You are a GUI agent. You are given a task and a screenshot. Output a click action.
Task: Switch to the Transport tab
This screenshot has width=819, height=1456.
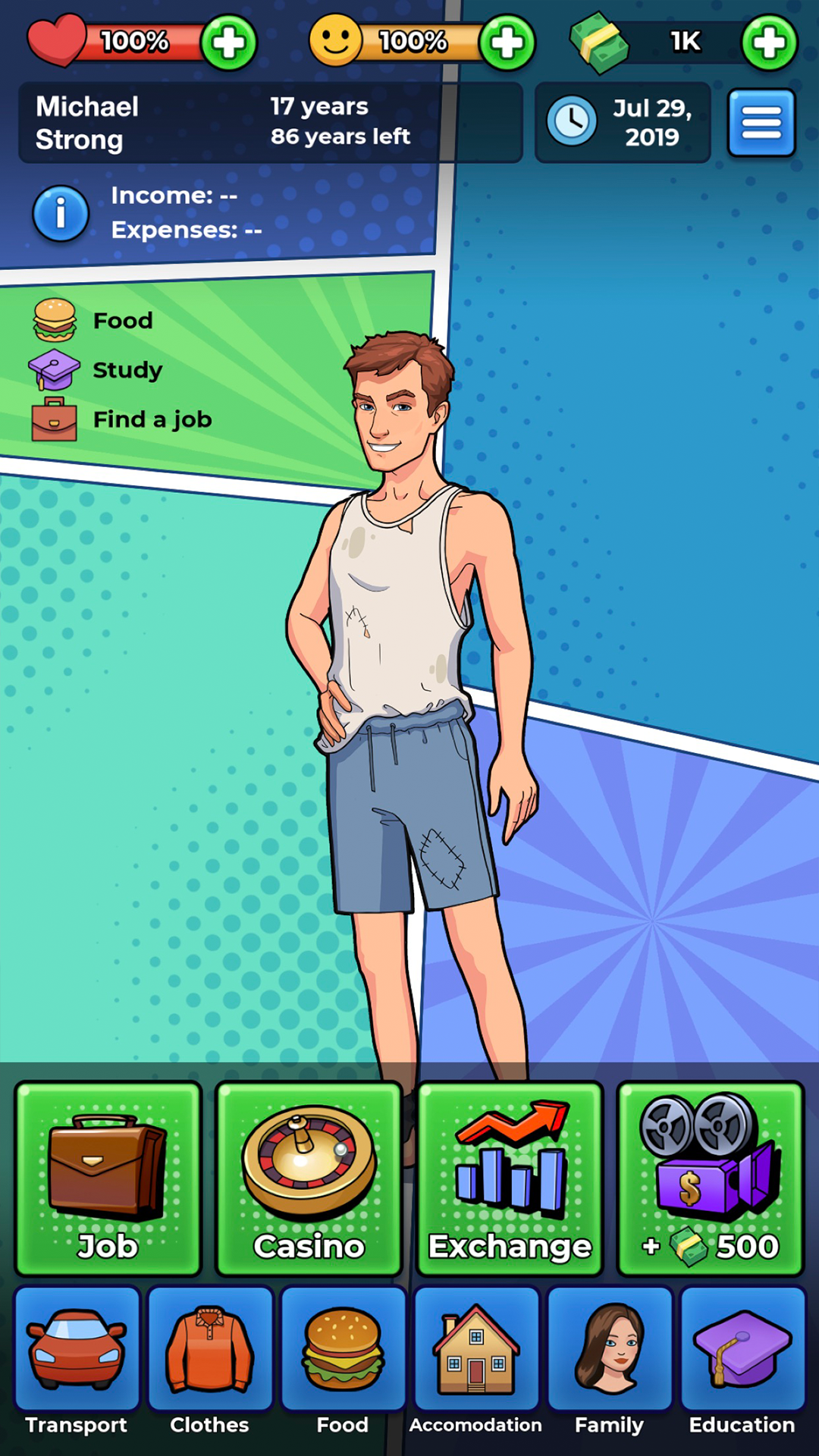tap(77, 1361)
